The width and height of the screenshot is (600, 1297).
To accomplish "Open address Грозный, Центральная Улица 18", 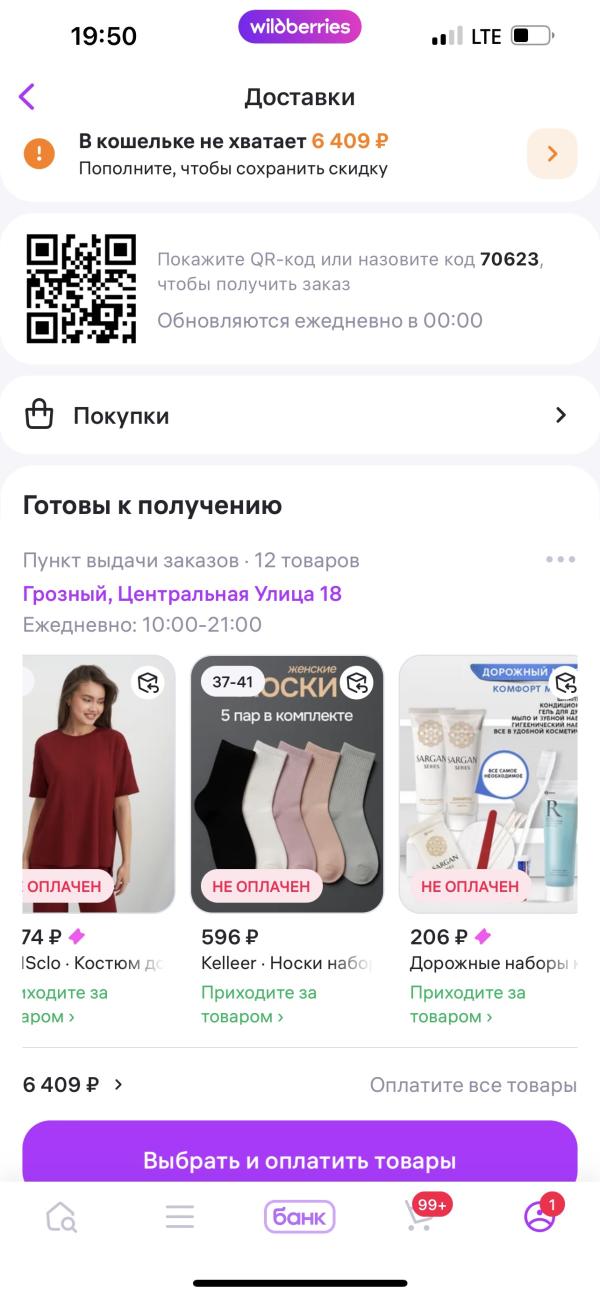I will (x=182, y=594).
